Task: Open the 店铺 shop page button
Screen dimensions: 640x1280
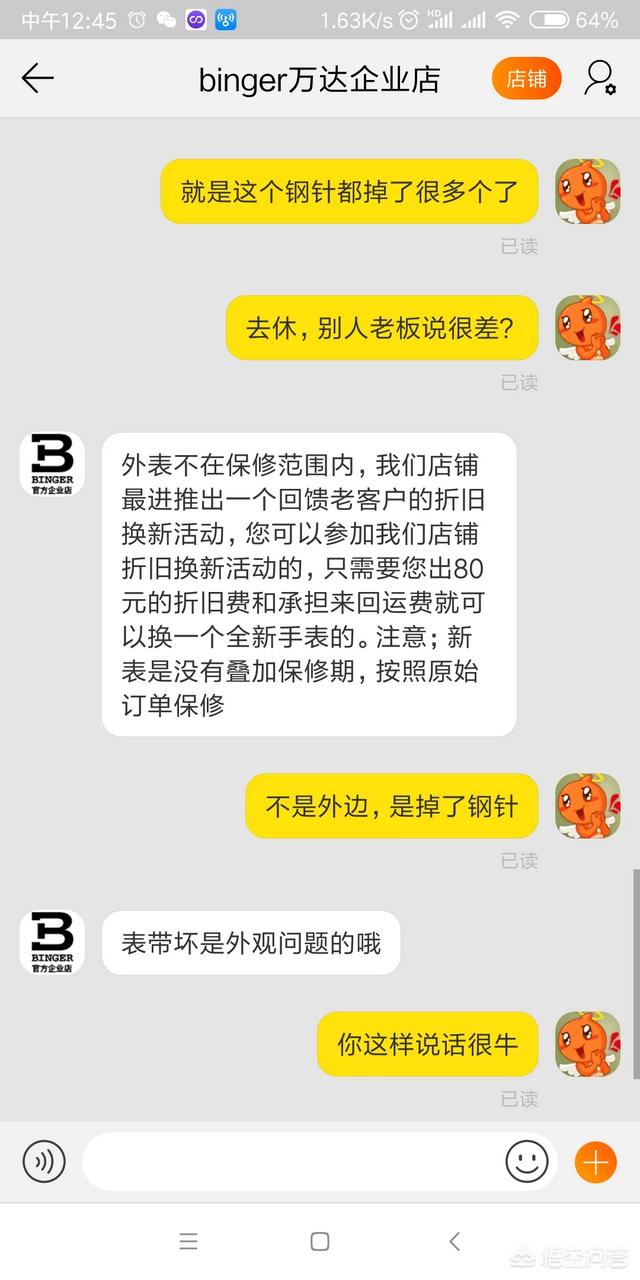Action: (526, 79)
